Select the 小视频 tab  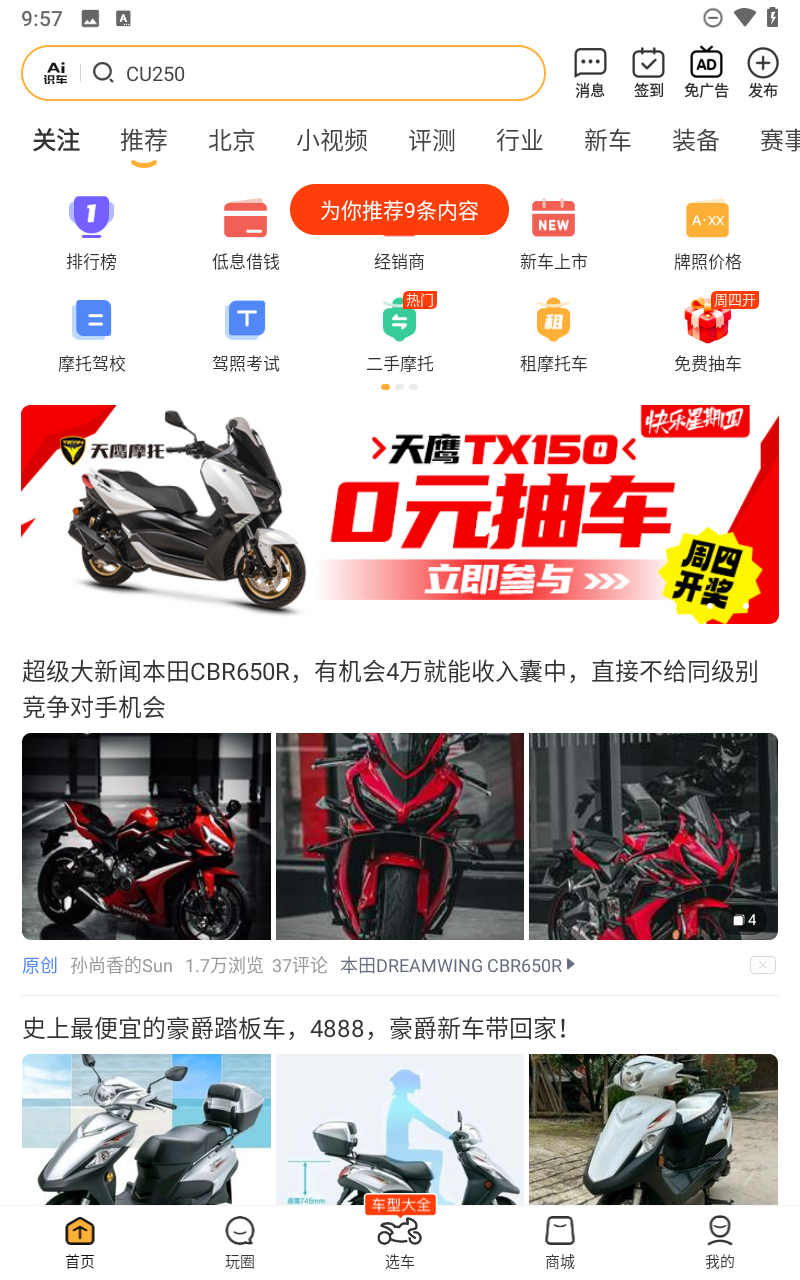pos(332,141)
